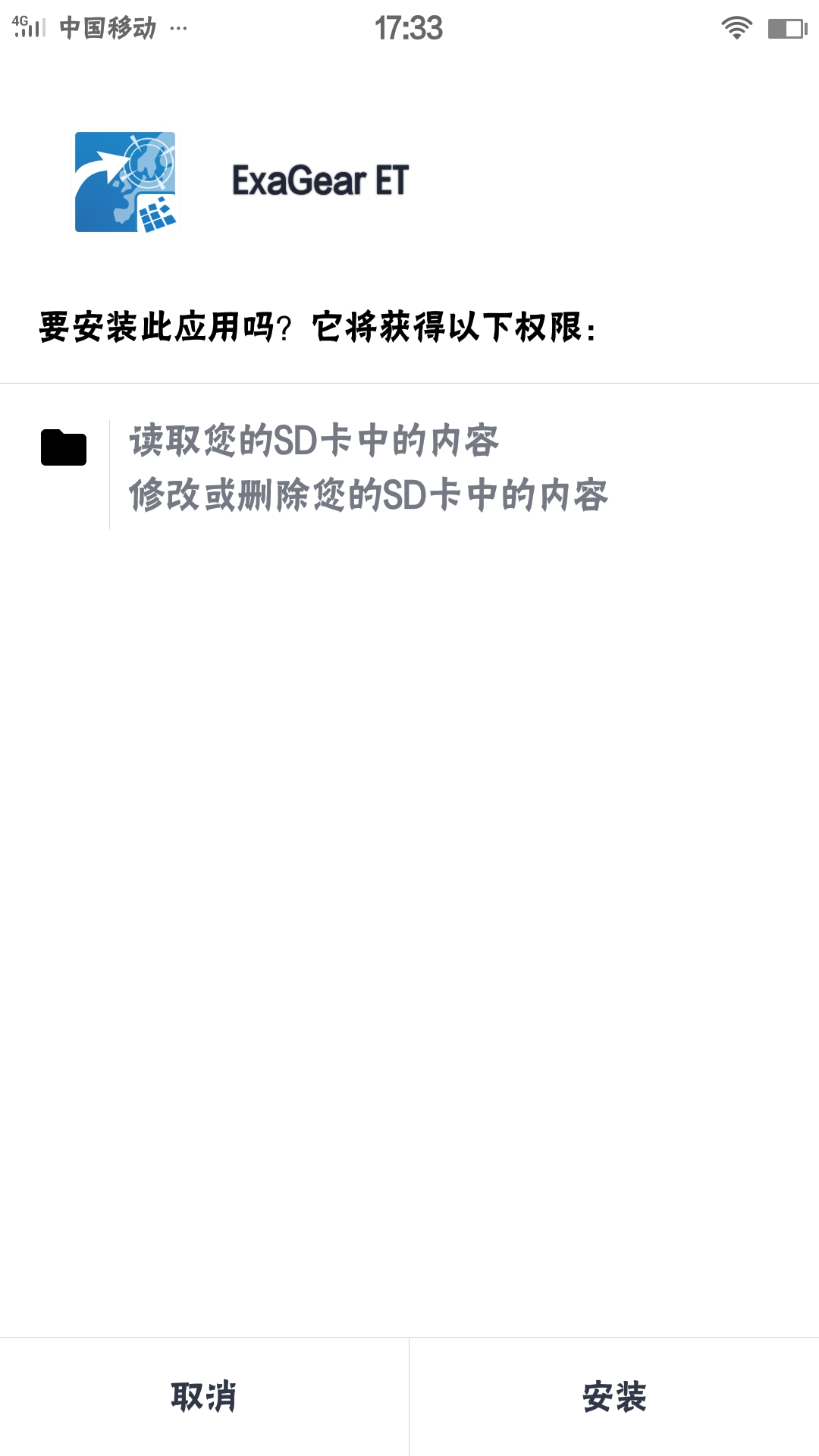
Task: Select the 修改或删除您的SD卡中的内容 permission line
Action: pyautogui.click(x=372, y=494)
